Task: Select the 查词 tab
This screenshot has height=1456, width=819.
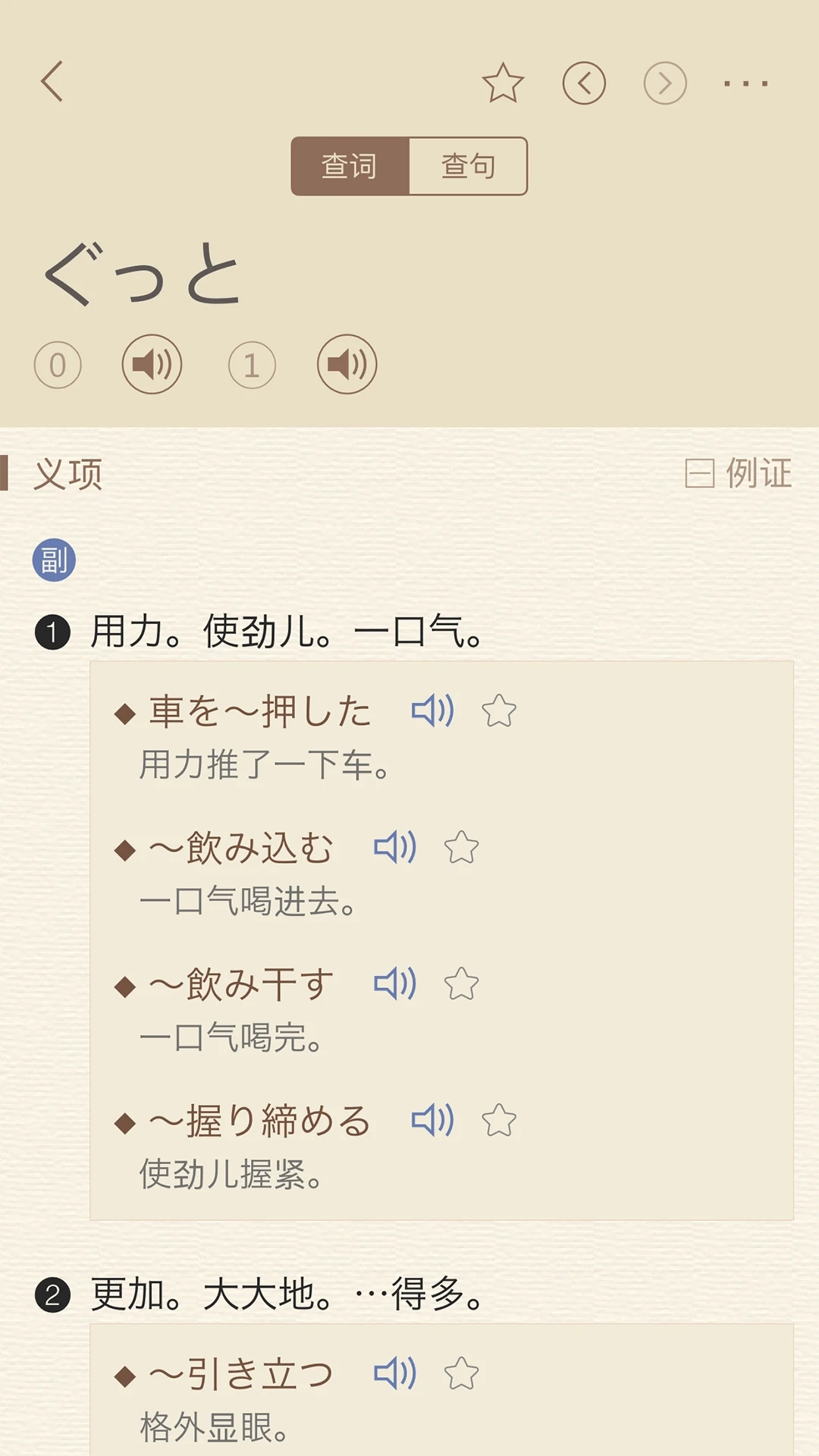Action: (350, 167)
